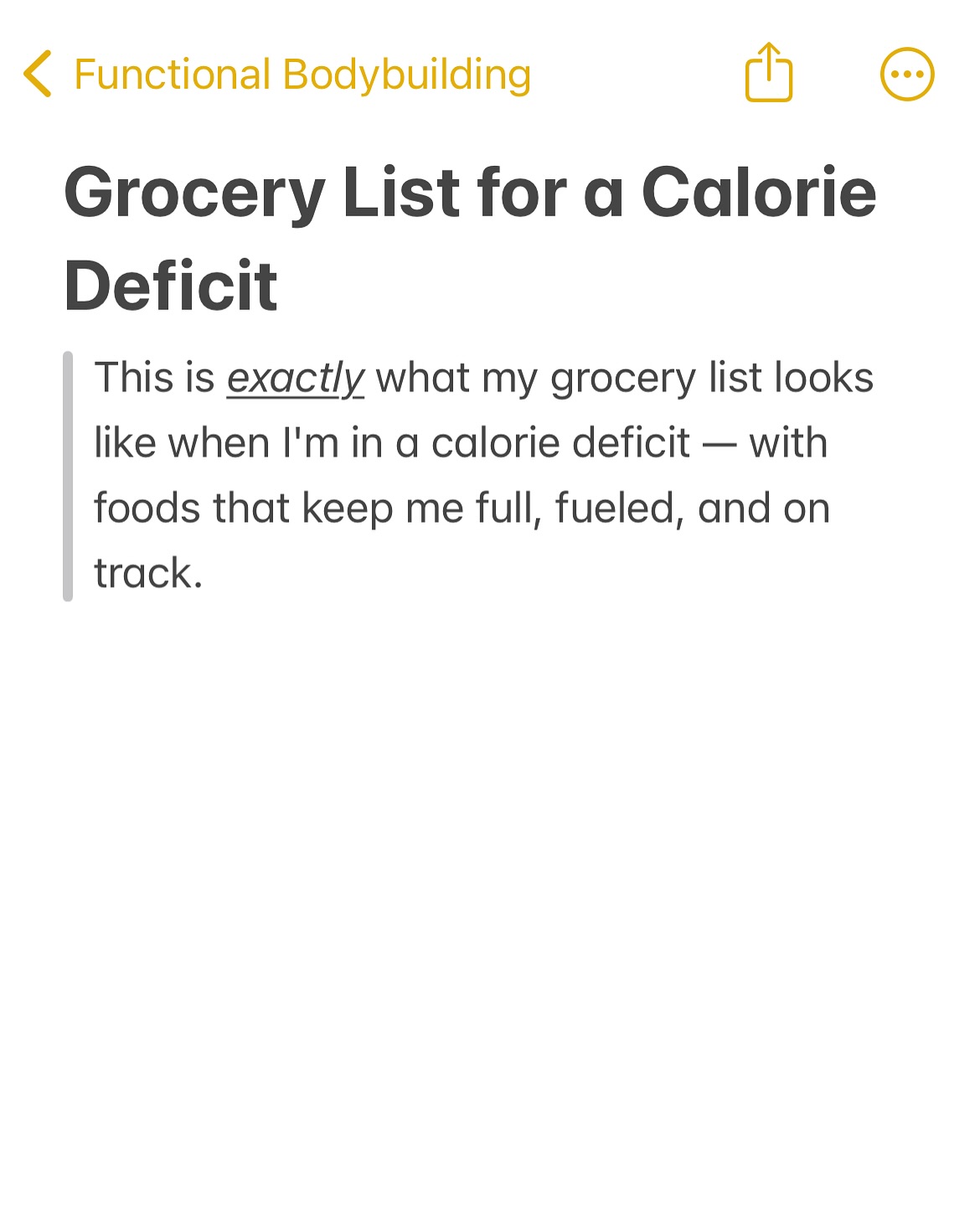Open the more options menu
The width and height of the screenshot is (980, 1225).
pyautogui.click(x=907, y=75)
